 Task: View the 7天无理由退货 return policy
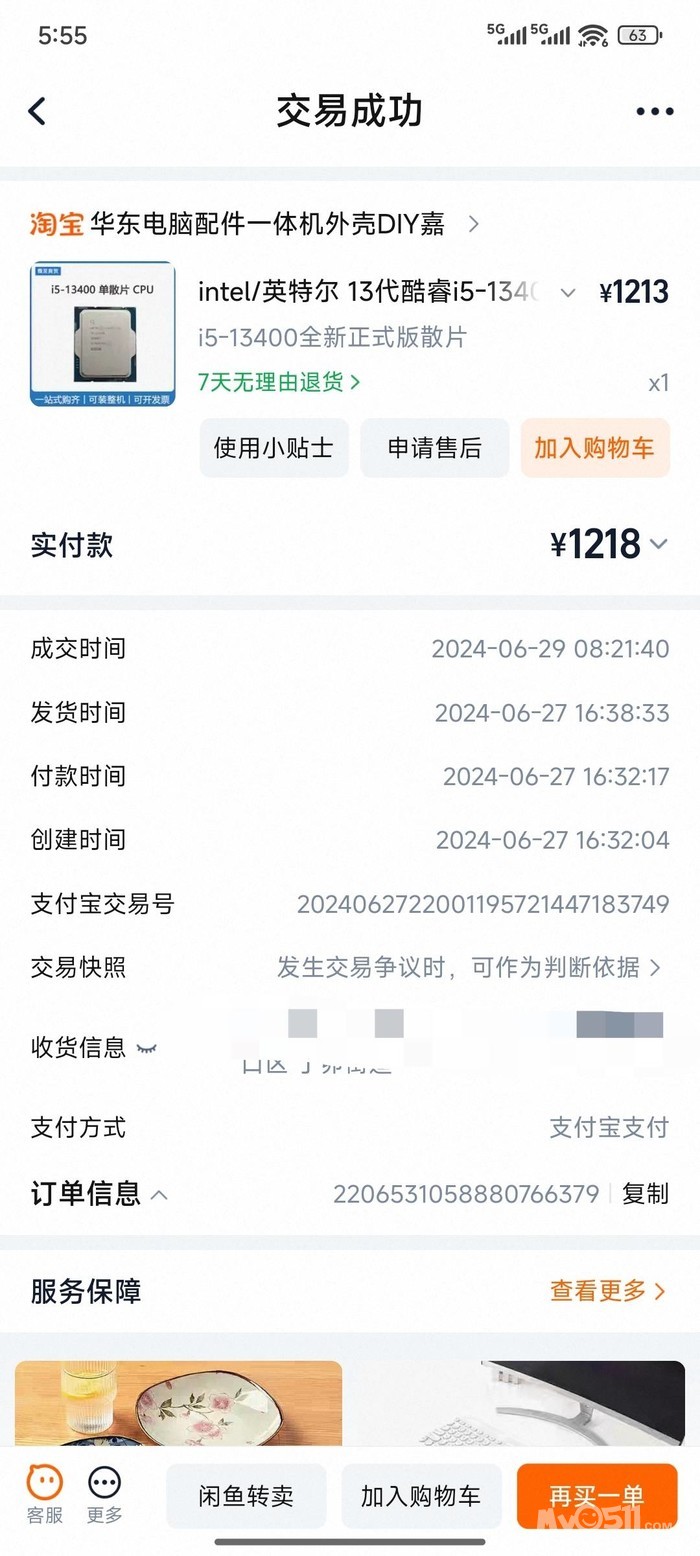[279, 381]
